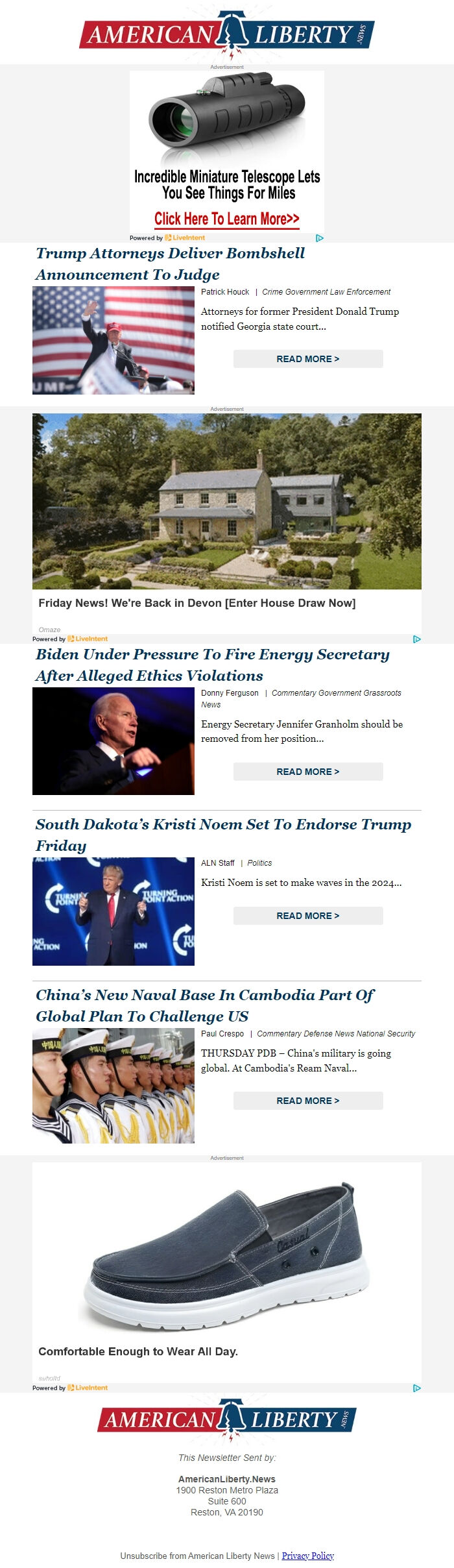Open China's New Naval Base headline
This screenshot has height=1568, width=454.
coord(205,1005)
